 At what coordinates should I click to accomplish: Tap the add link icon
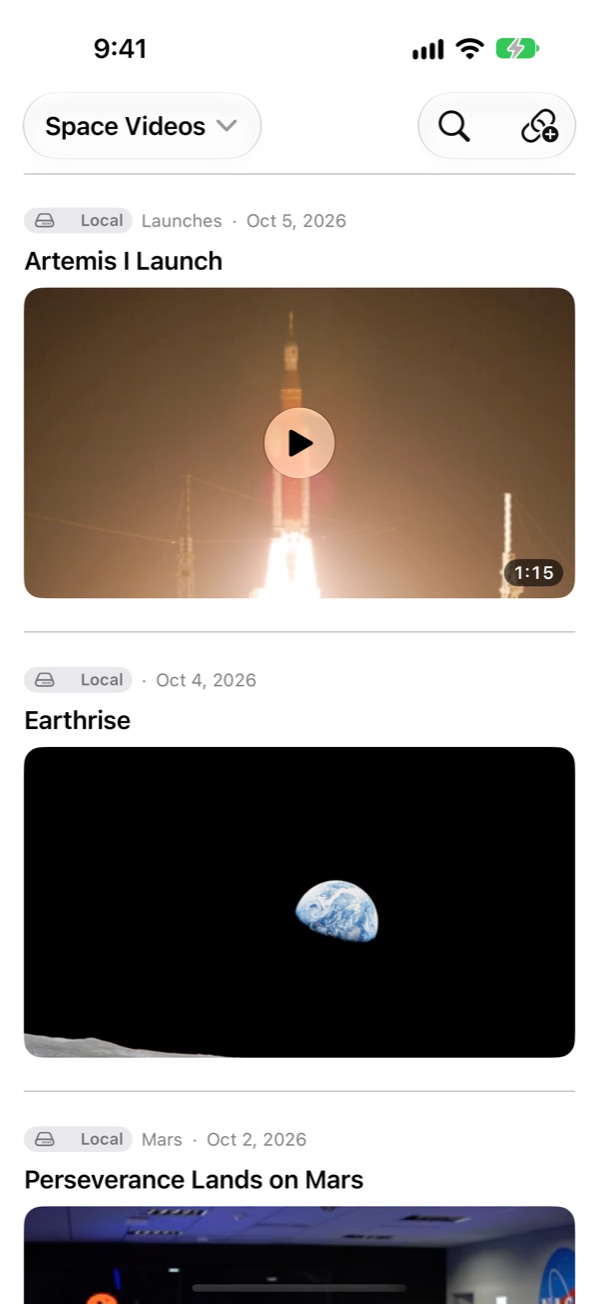click(539, 126)
